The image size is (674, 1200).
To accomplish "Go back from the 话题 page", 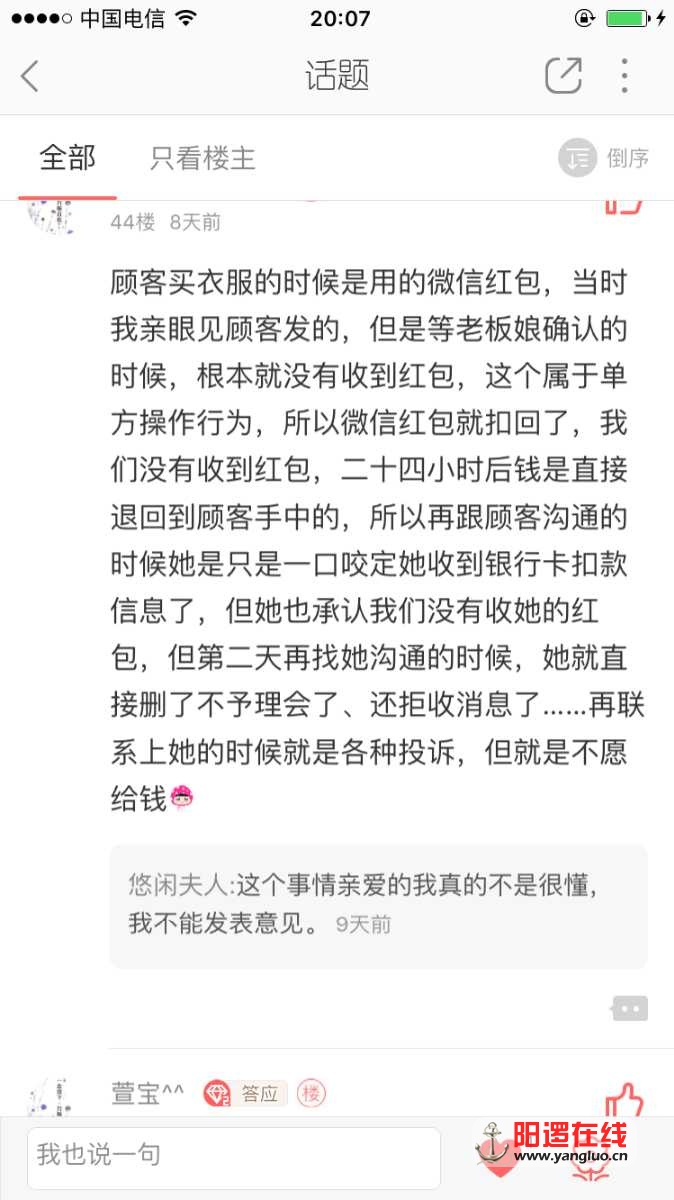I will (30, 76).
